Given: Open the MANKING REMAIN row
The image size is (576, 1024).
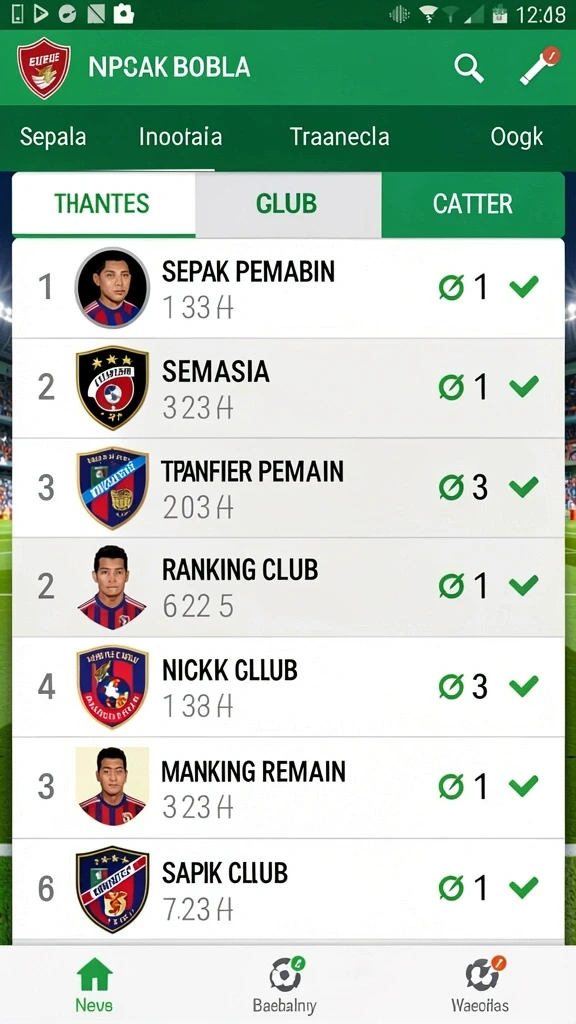Looking at the screenshot, I should point(288,788).
